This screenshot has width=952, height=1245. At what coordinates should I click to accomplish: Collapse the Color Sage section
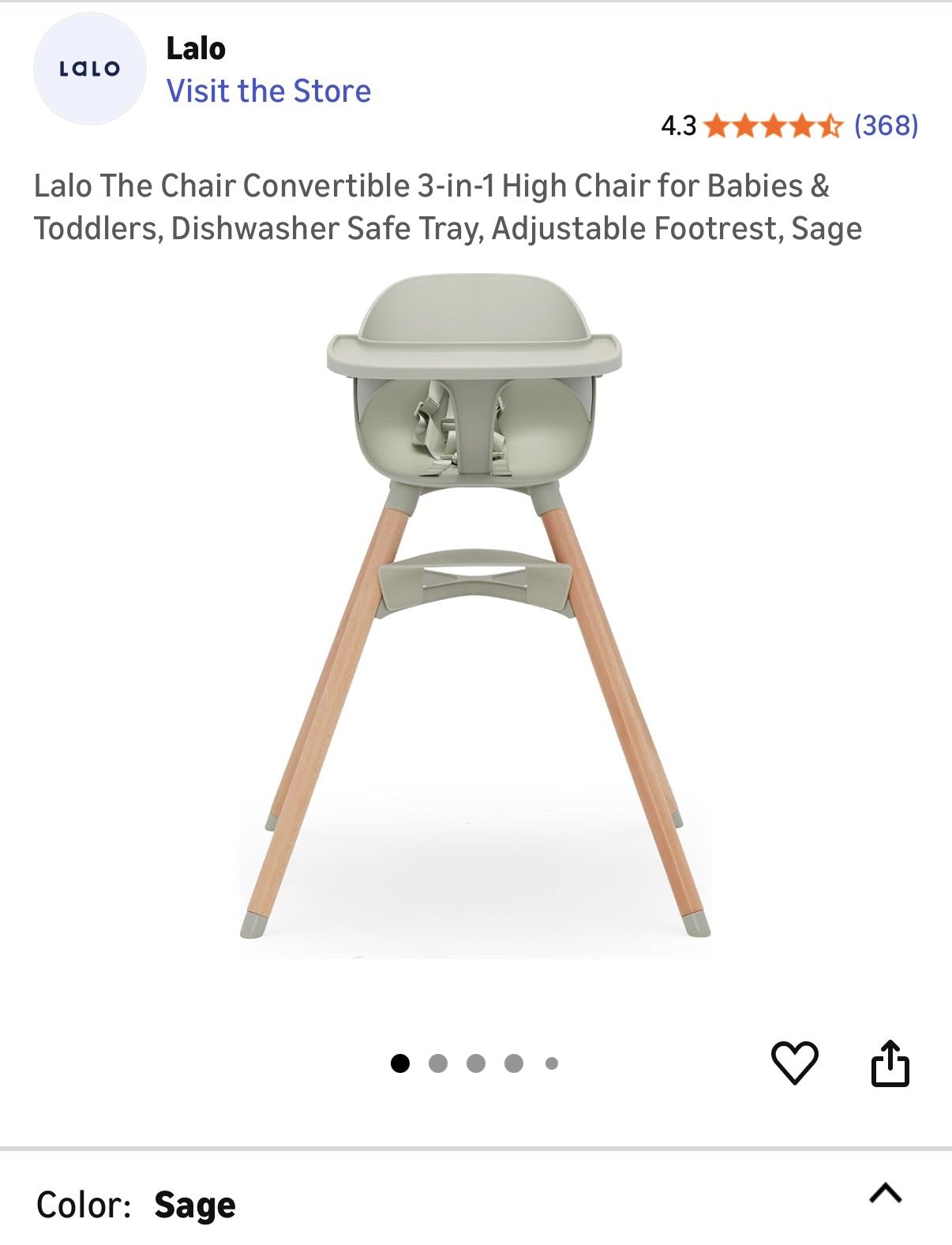point(885,1193)
